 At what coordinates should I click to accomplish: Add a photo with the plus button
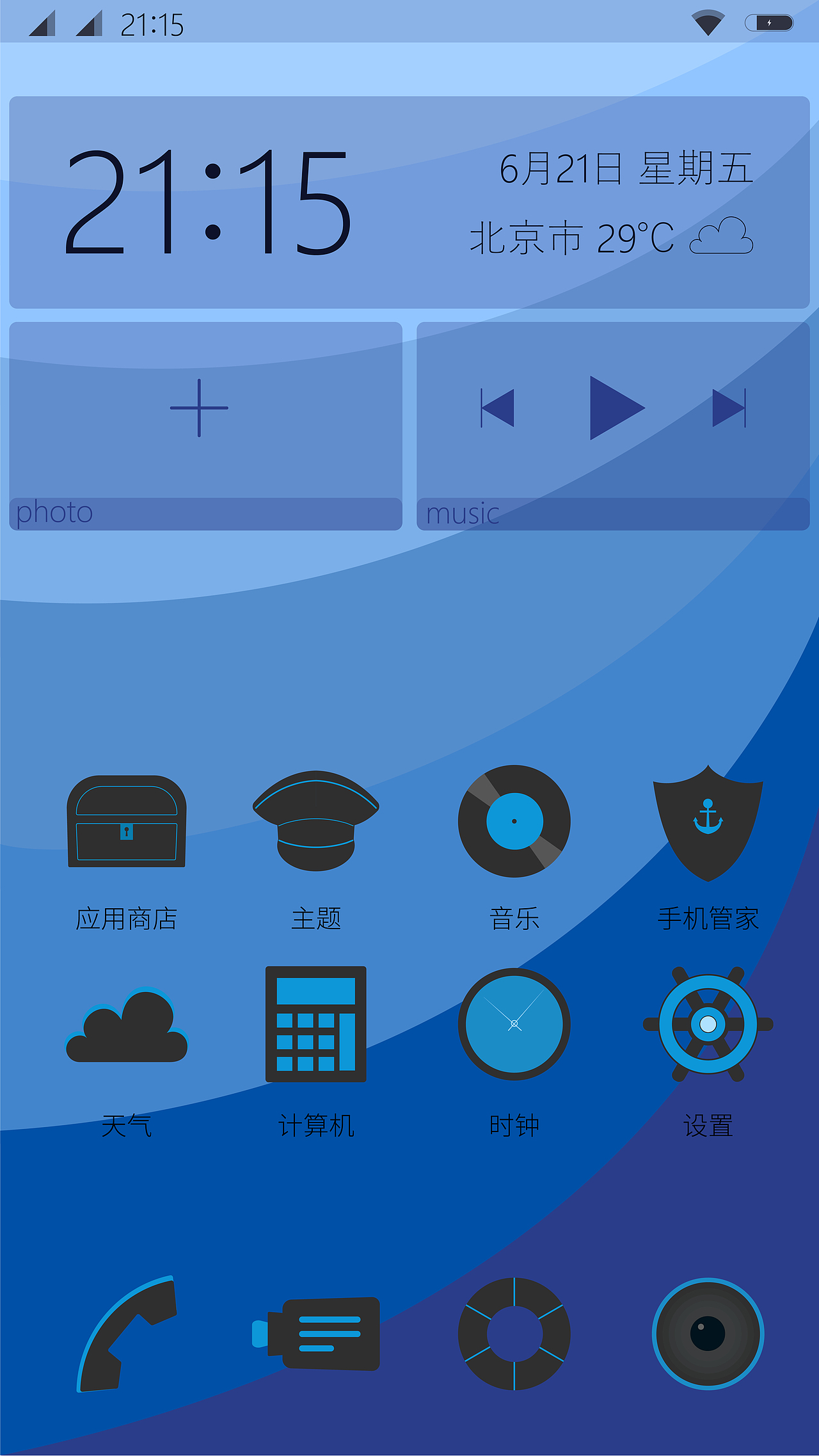click(x=199, y=408)
